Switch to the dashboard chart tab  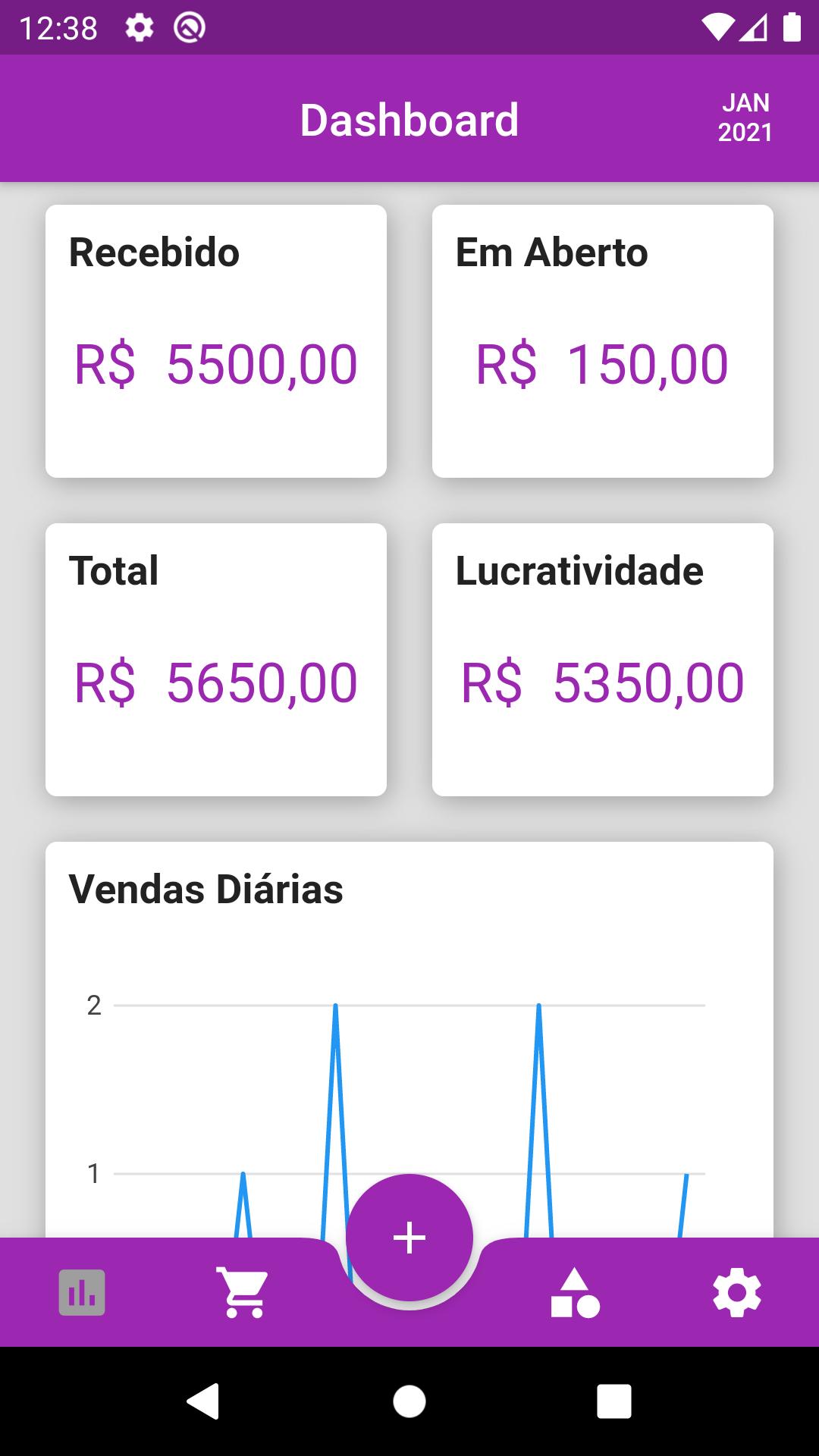tap(82, 1293)
